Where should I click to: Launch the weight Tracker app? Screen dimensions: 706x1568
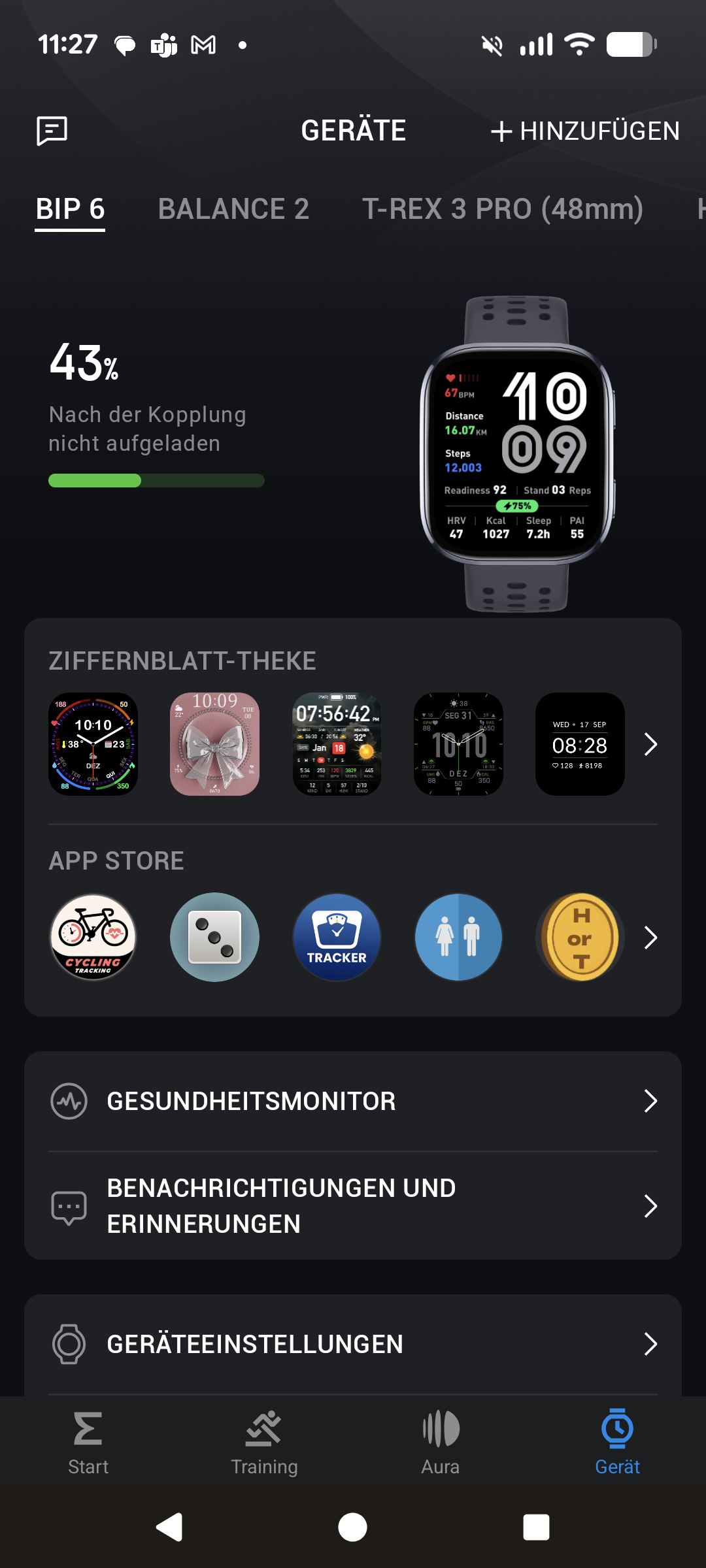337,938
